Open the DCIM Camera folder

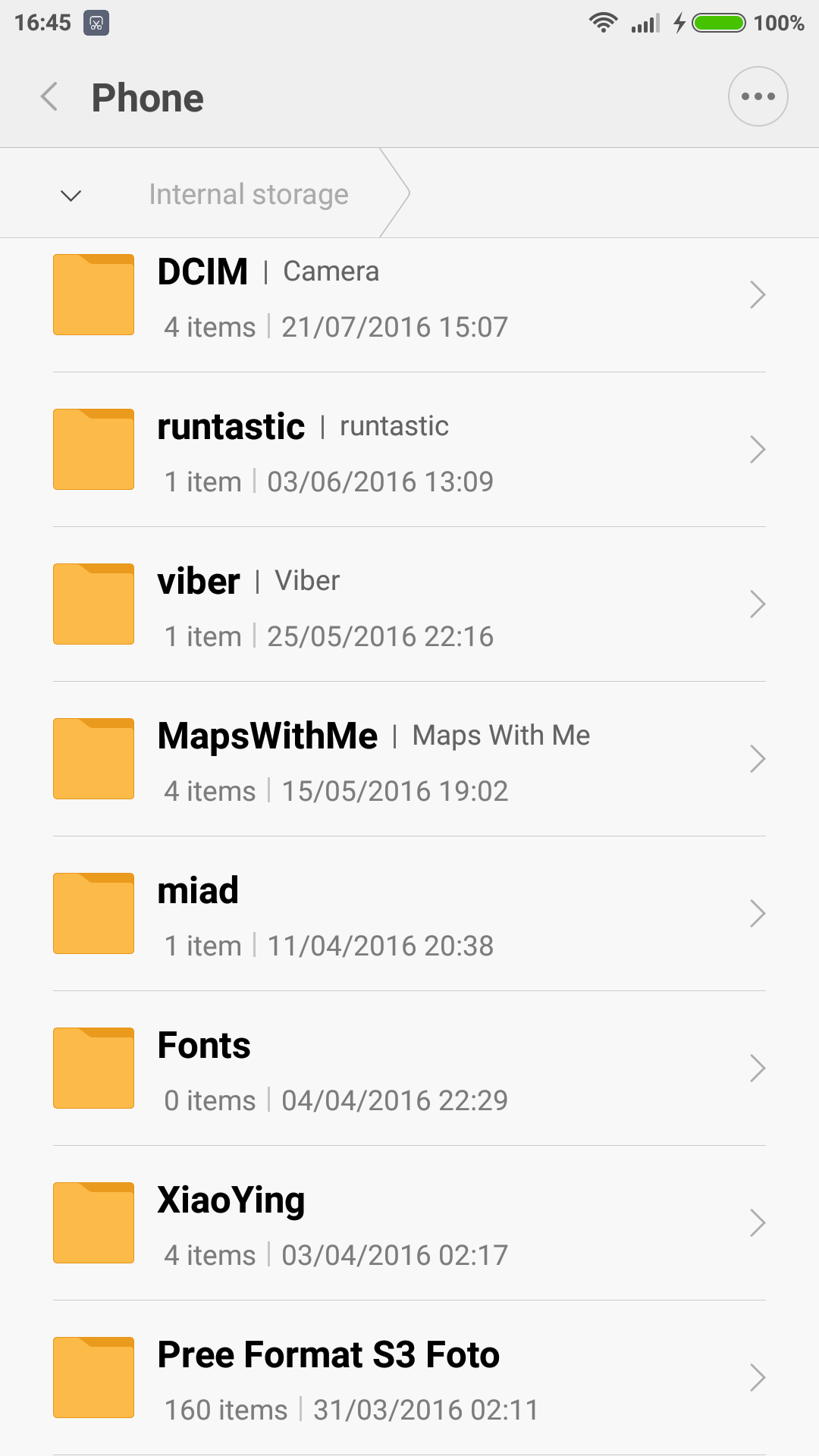[x=409, y=296]
